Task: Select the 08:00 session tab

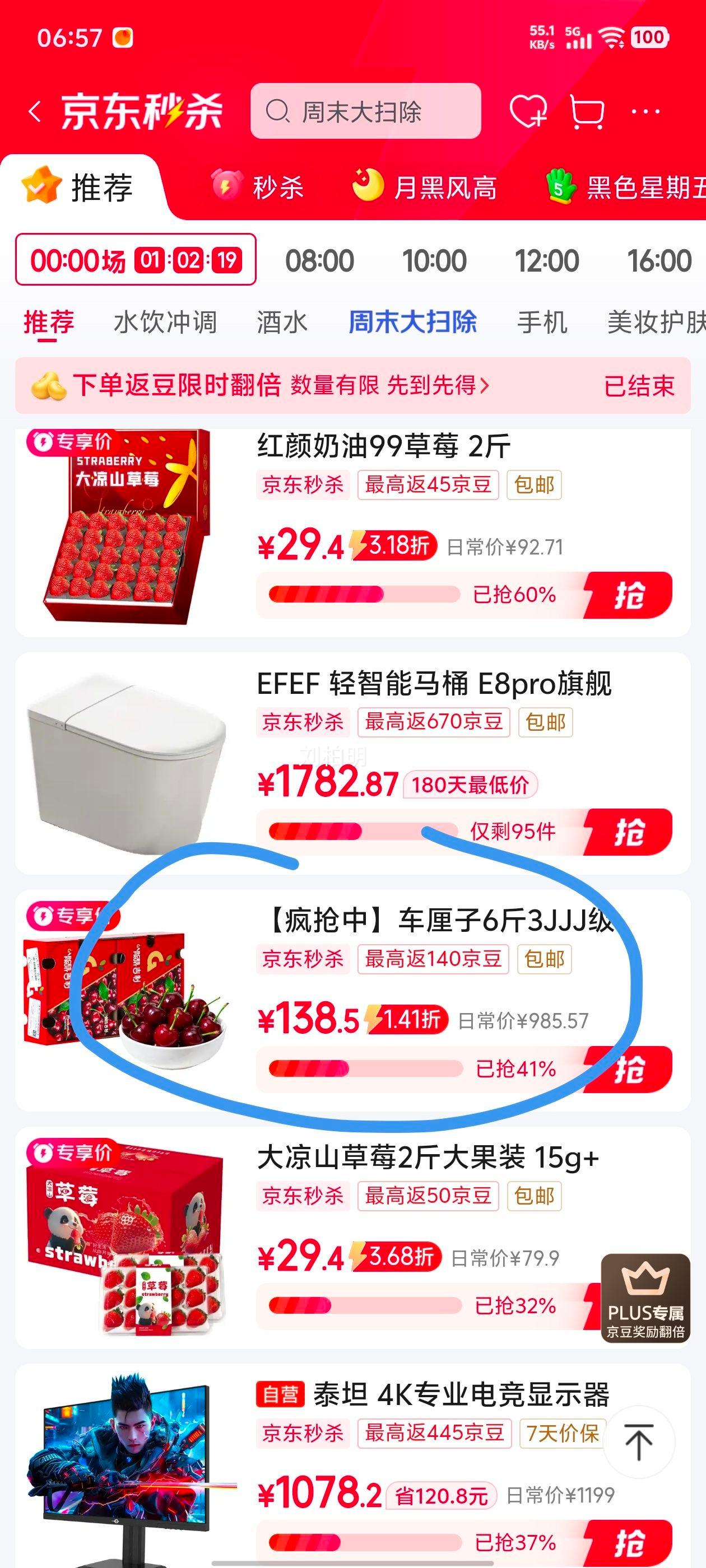Action: coord(320,260)
